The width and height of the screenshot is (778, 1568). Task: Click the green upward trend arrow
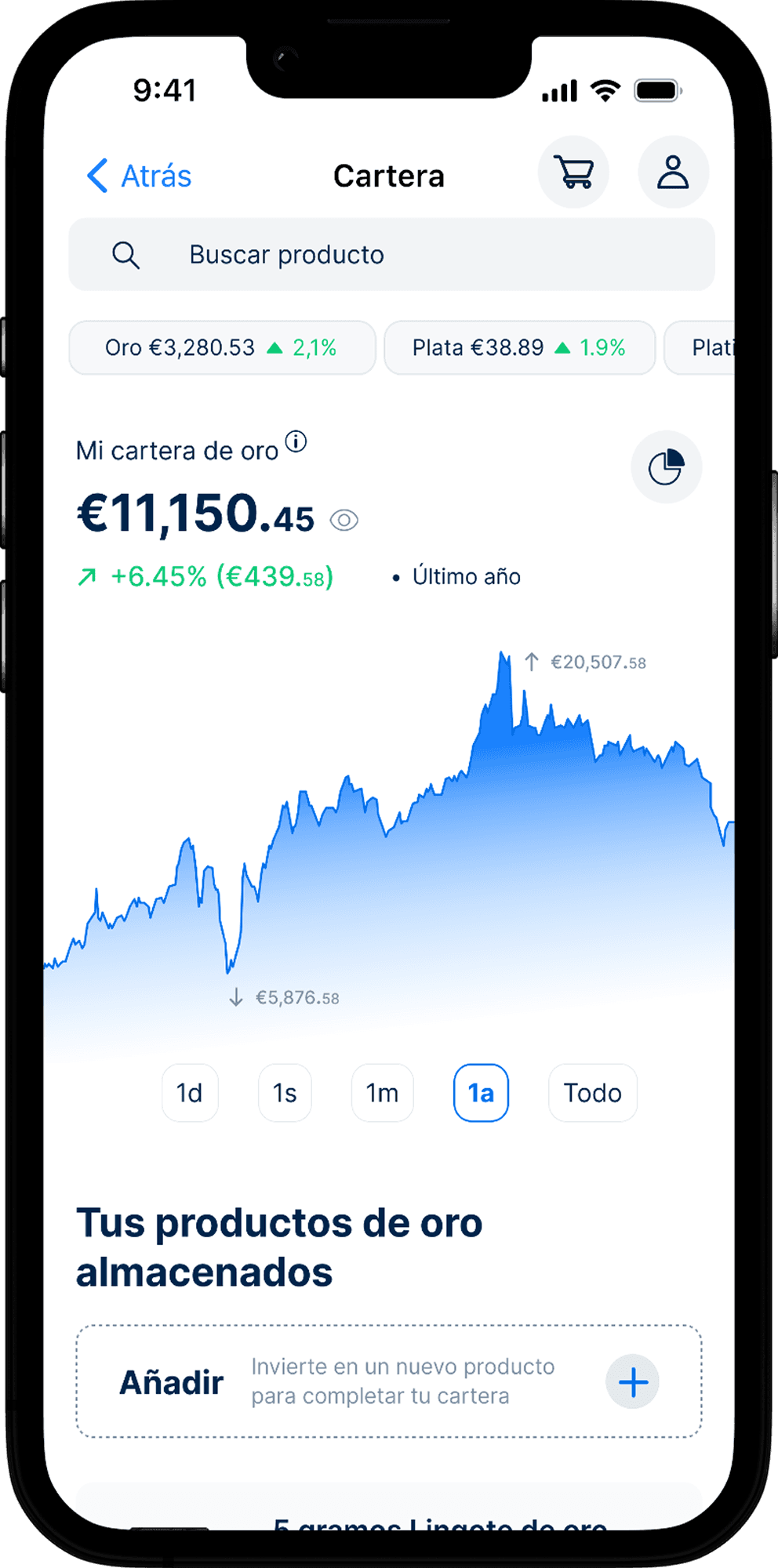pyautogui.click(x=89, y=575)
